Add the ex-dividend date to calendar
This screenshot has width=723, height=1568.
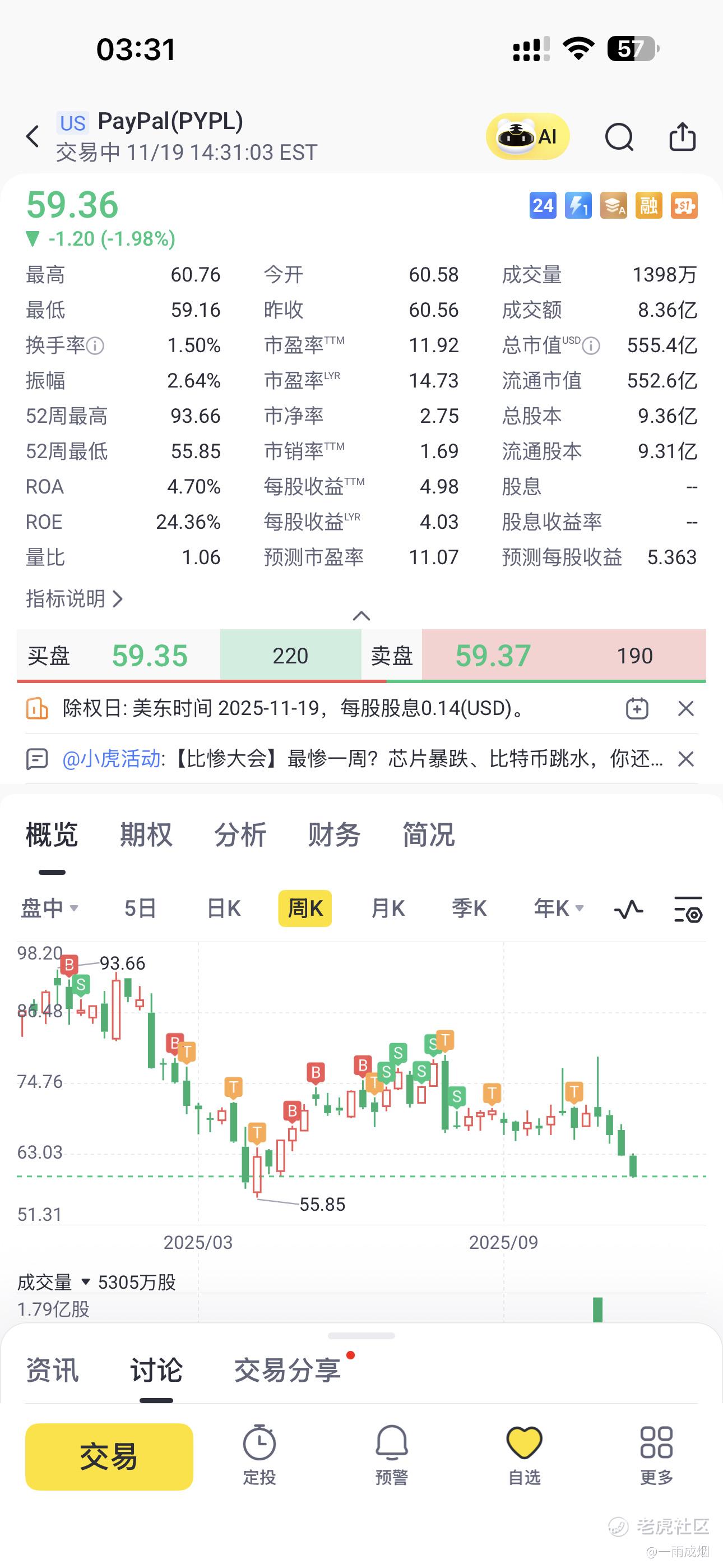[x=637, y=708]
